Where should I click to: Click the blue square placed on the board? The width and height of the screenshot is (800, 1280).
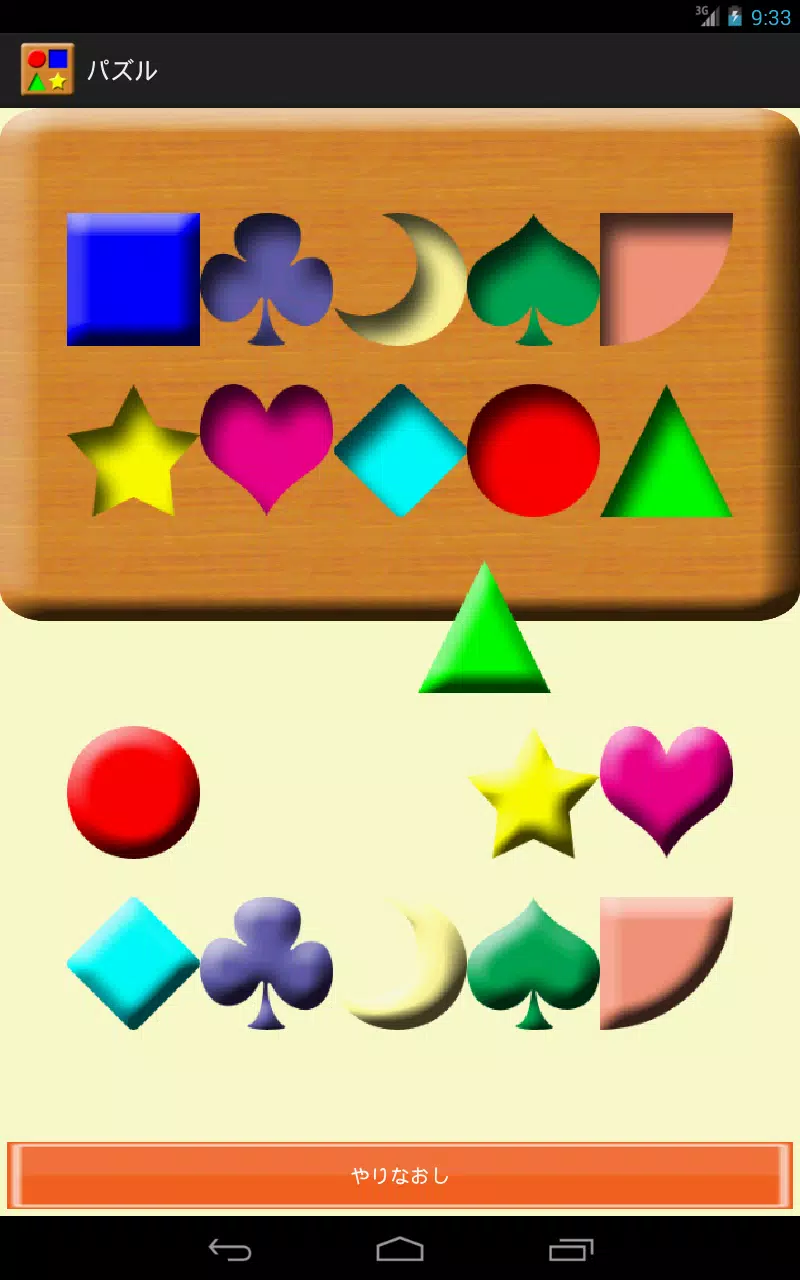(131, 278)
